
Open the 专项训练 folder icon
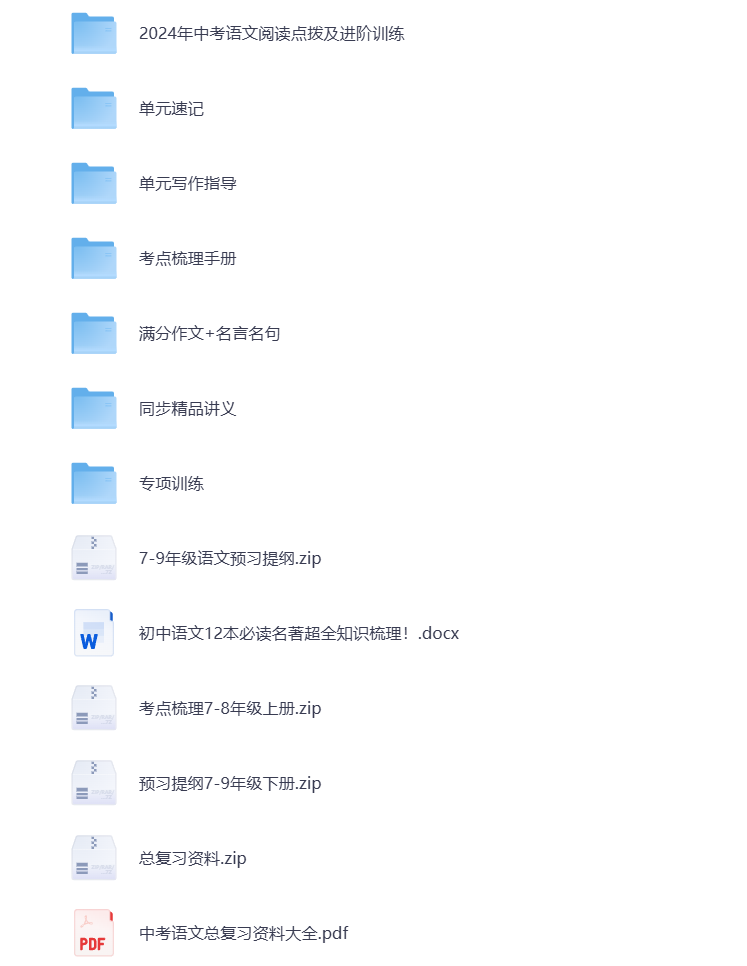coord(93,483)
